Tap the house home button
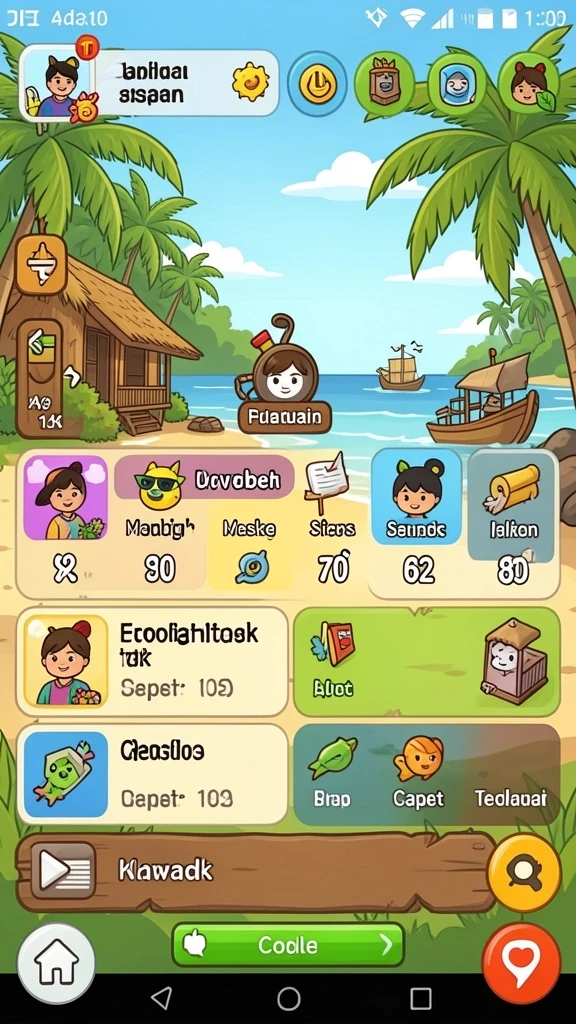The width and height of the screenshot is (576, 1024). 56,963
